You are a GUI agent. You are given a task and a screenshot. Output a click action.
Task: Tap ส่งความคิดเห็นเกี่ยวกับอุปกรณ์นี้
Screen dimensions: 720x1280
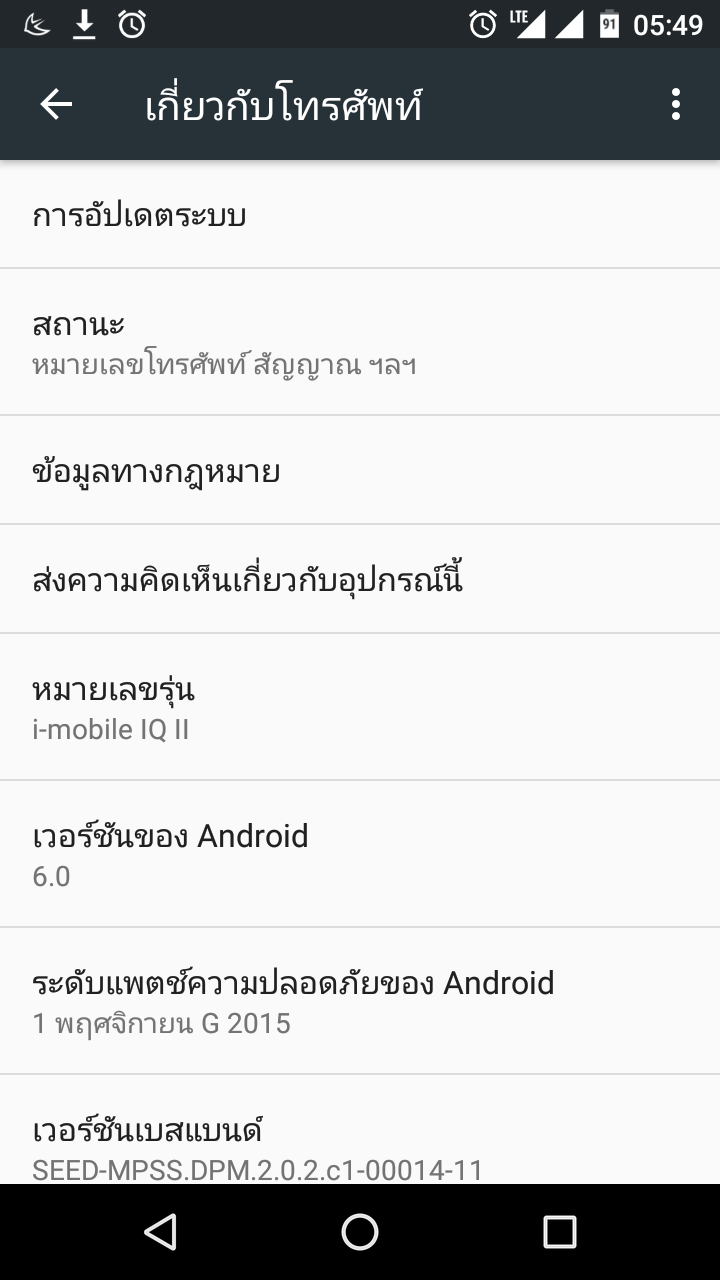(360, 579)
